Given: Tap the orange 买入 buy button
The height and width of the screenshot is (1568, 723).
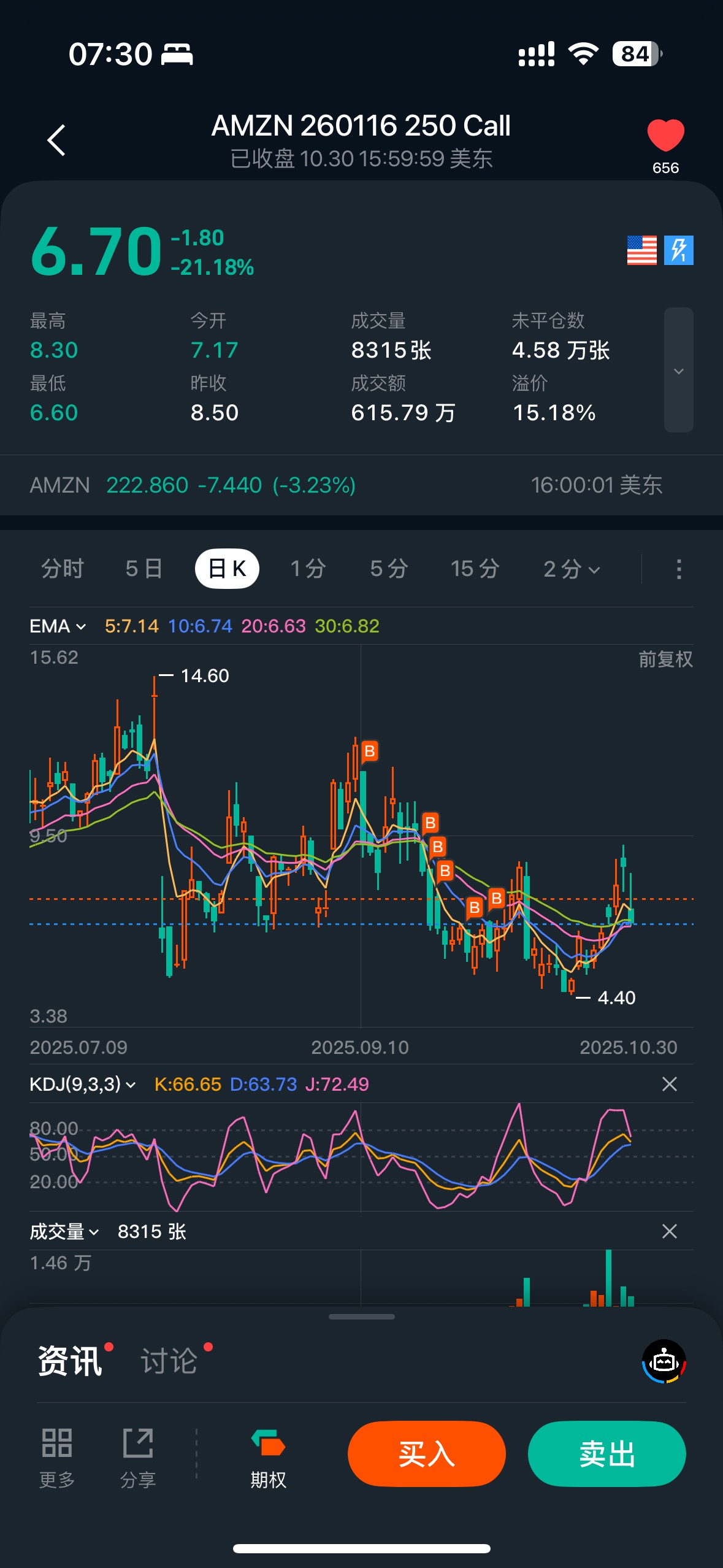Looking at the screenshot, I should pyautogui.click(x=426, y=1453).
